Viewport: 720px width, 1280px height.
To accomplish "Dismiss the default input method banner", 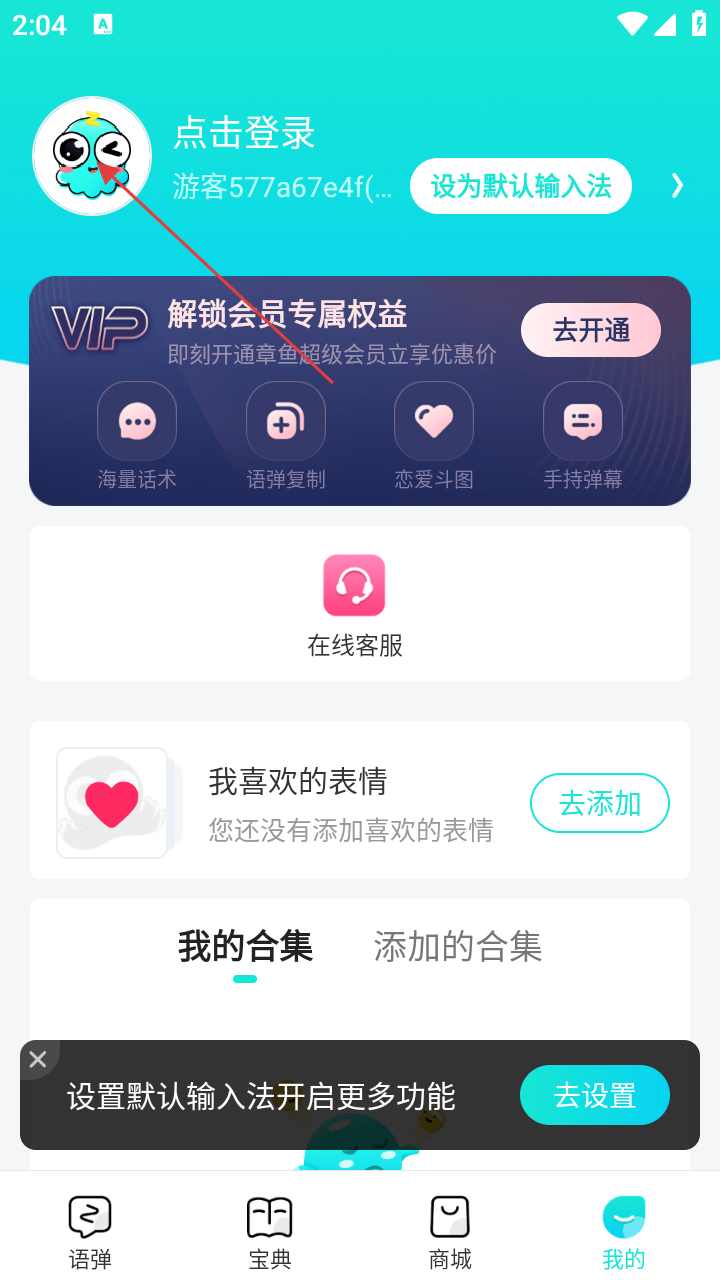I will tap(38, 1059).
